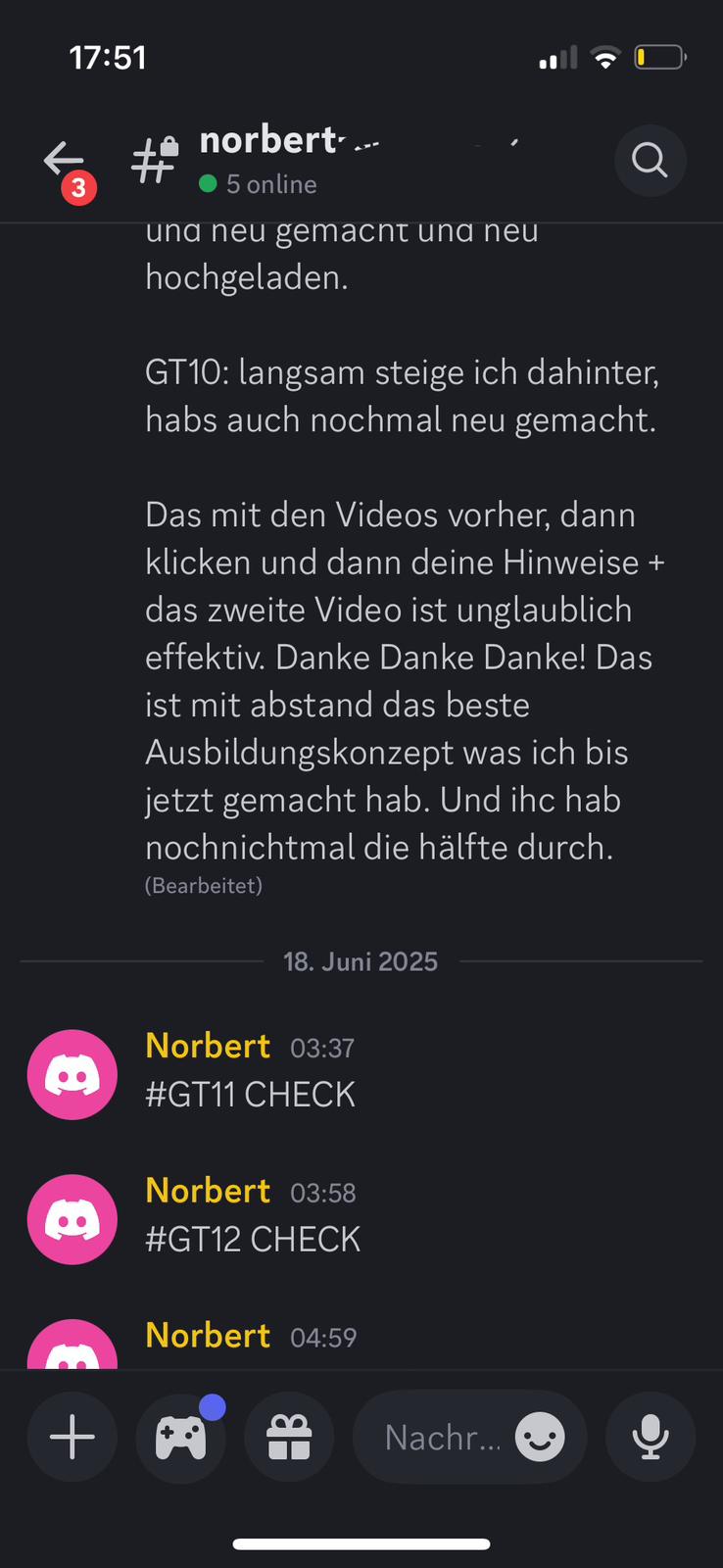Open the game controller activities
Image resolution: width=723 pixels, height=1568 pixels.
tap(181, 1438)
